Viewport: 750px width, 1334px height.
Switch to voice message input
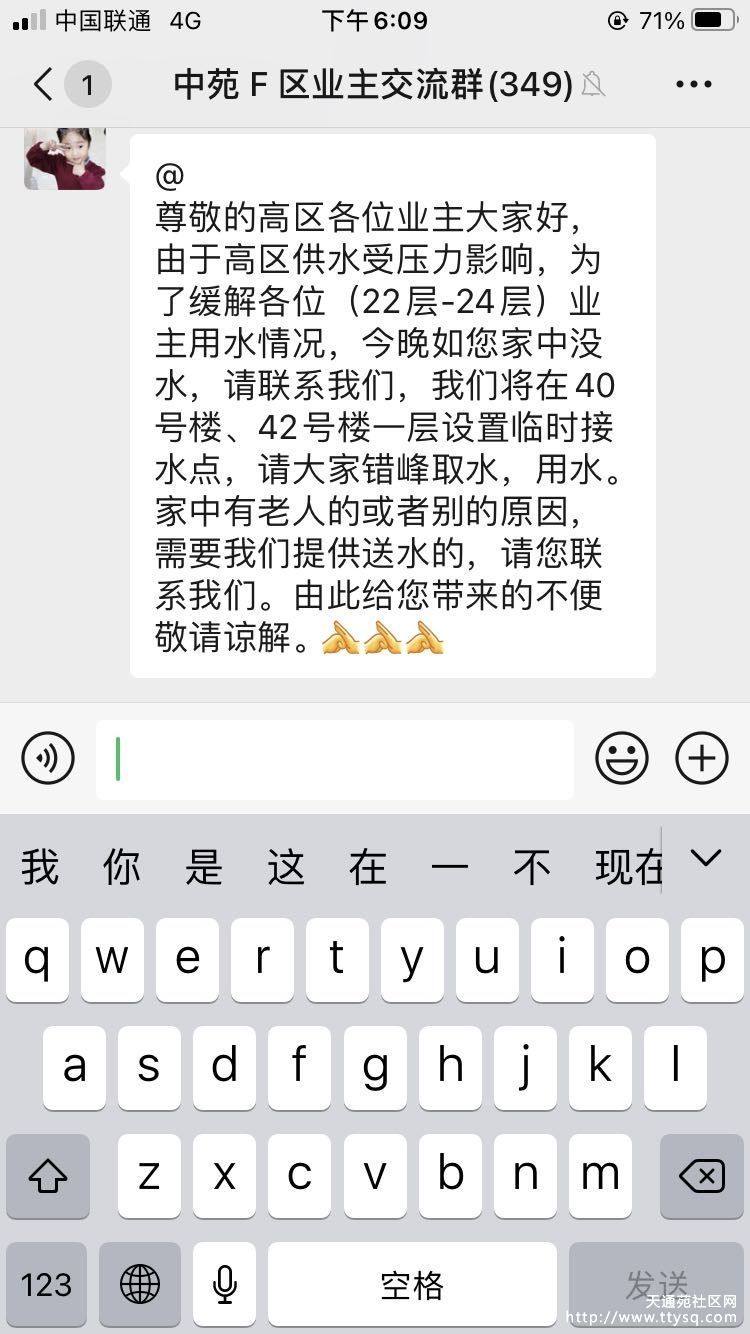48,759
